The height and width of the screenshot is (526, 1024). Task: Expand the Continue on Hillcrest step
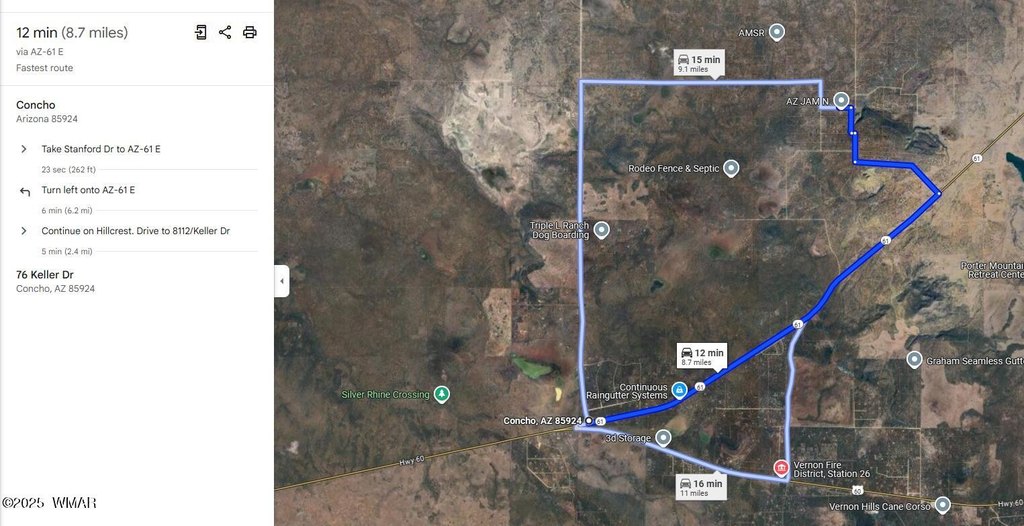(x=24, y=231)
